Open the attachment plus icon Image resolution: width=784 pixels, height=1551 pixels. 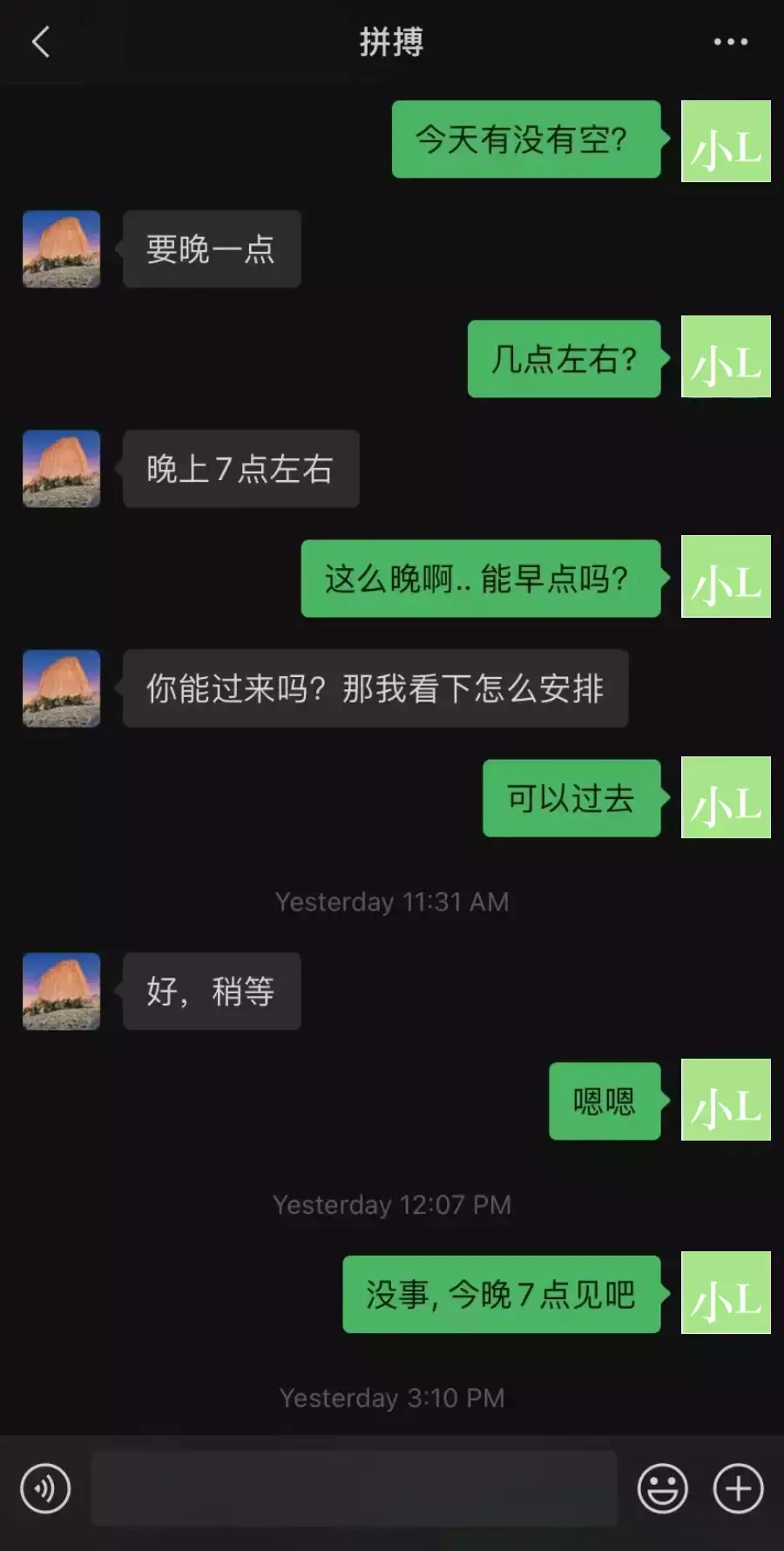coord(737,1488)
